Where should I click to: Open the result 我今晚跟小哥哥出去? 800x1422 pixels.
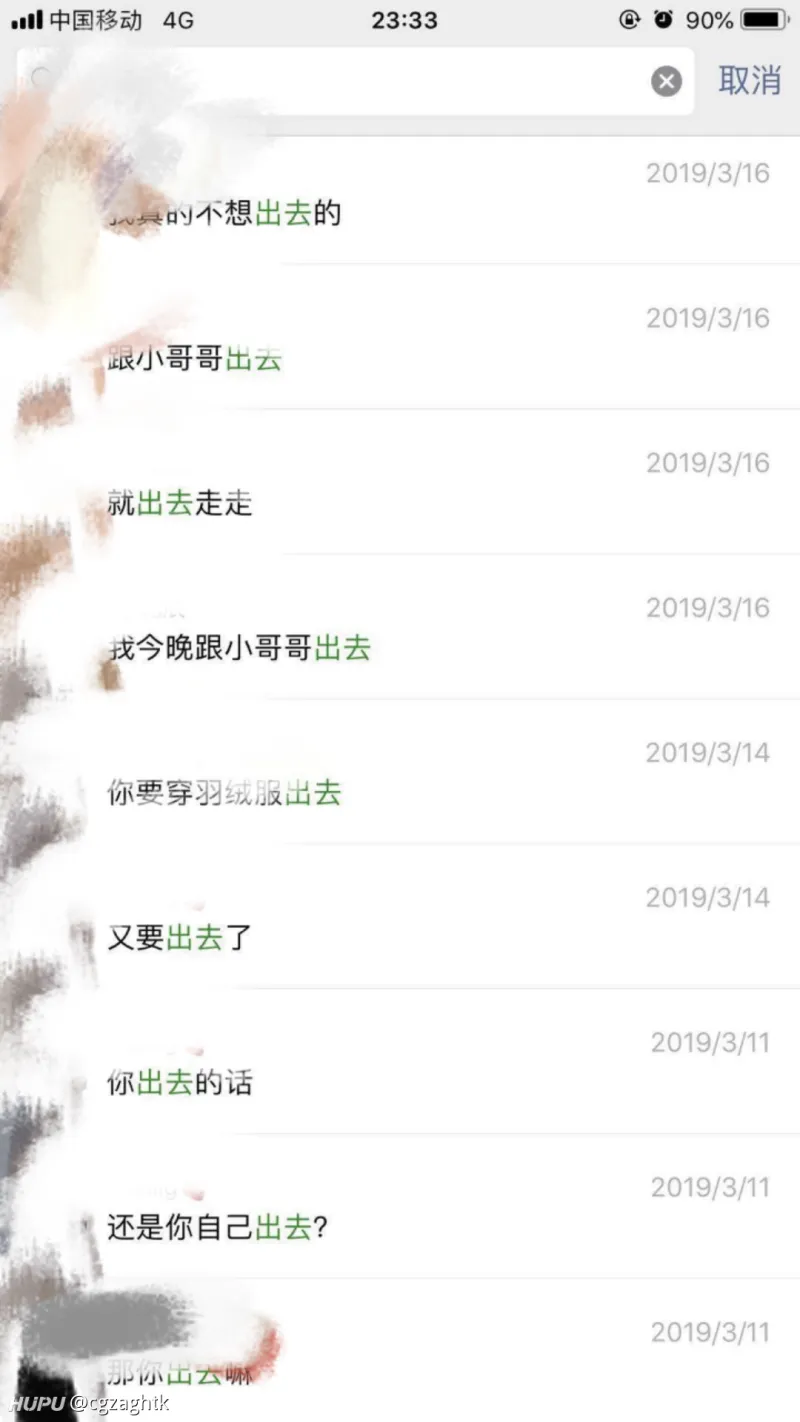400,637
